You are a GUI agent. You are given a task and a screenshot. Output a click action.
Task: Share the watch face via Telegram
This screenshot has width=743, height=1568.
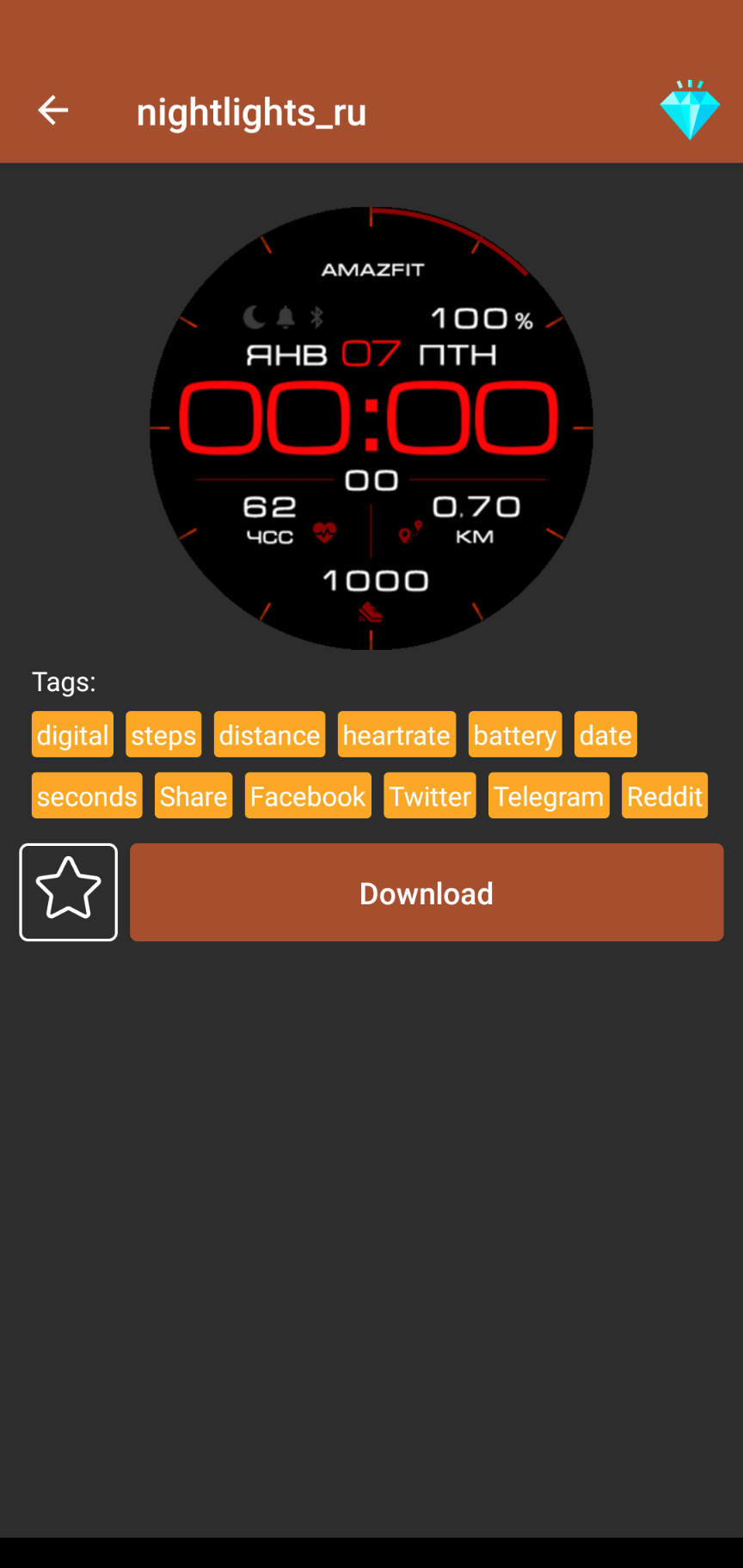549,795
